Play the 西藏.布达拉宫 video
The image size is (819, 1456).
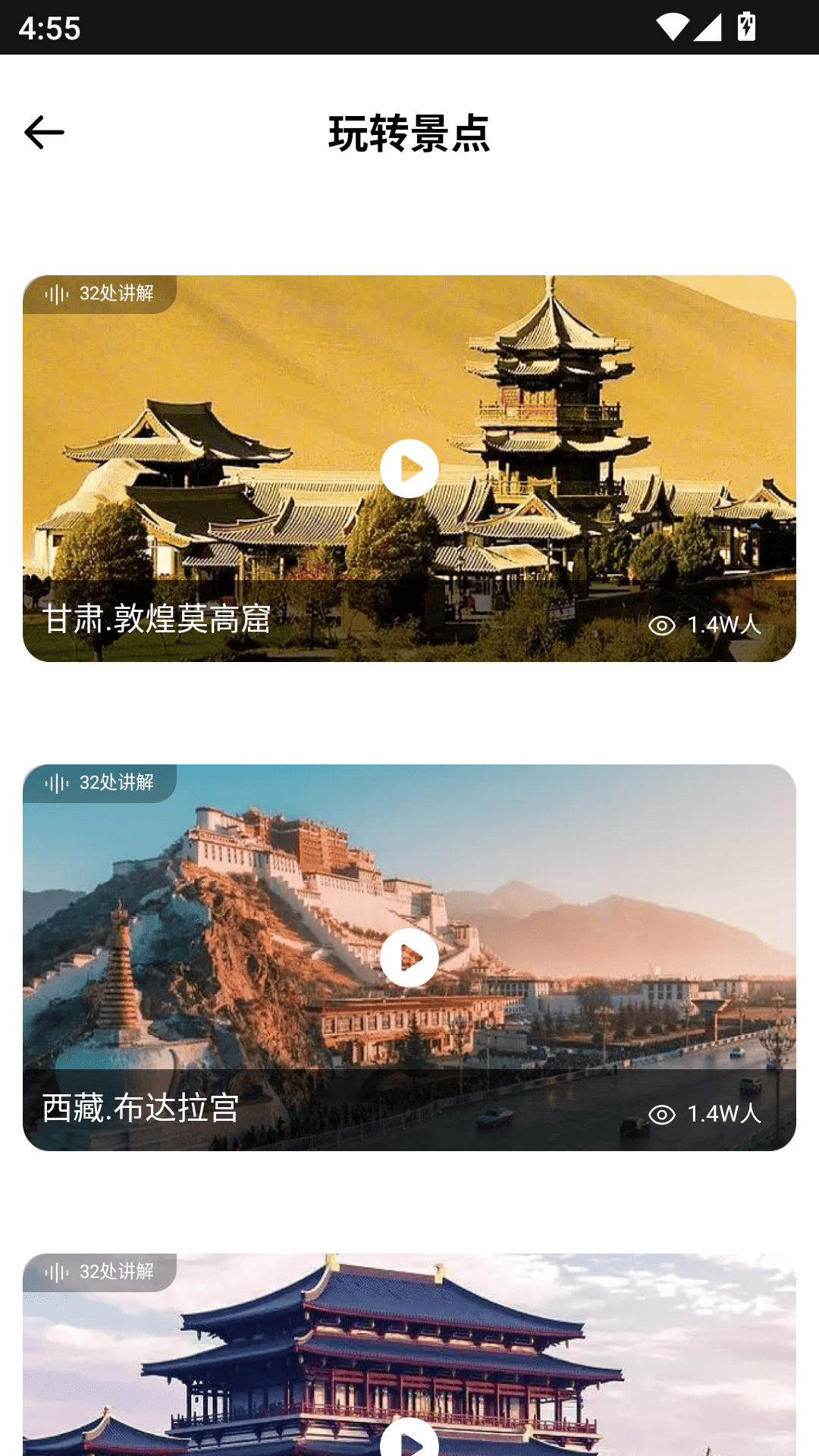pos(409,958)
